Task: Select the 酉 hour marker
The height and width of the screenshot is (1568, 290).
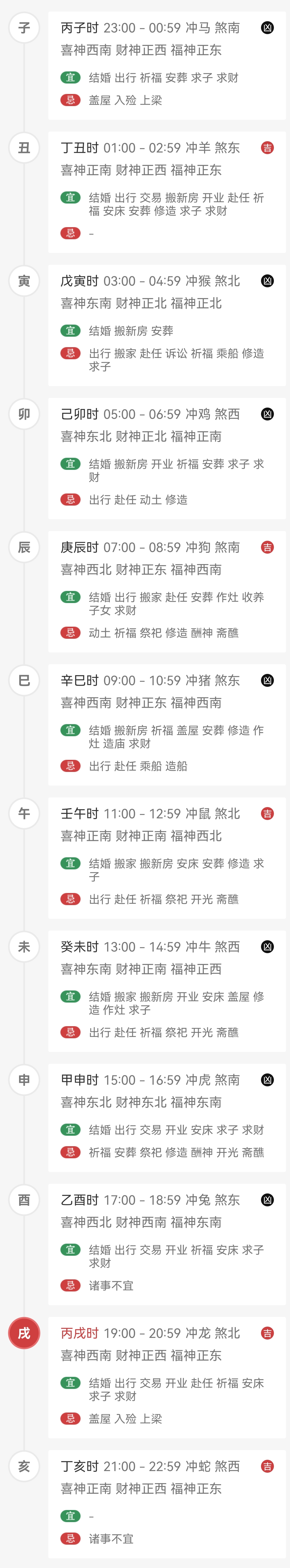Action: pos(24,1200)
